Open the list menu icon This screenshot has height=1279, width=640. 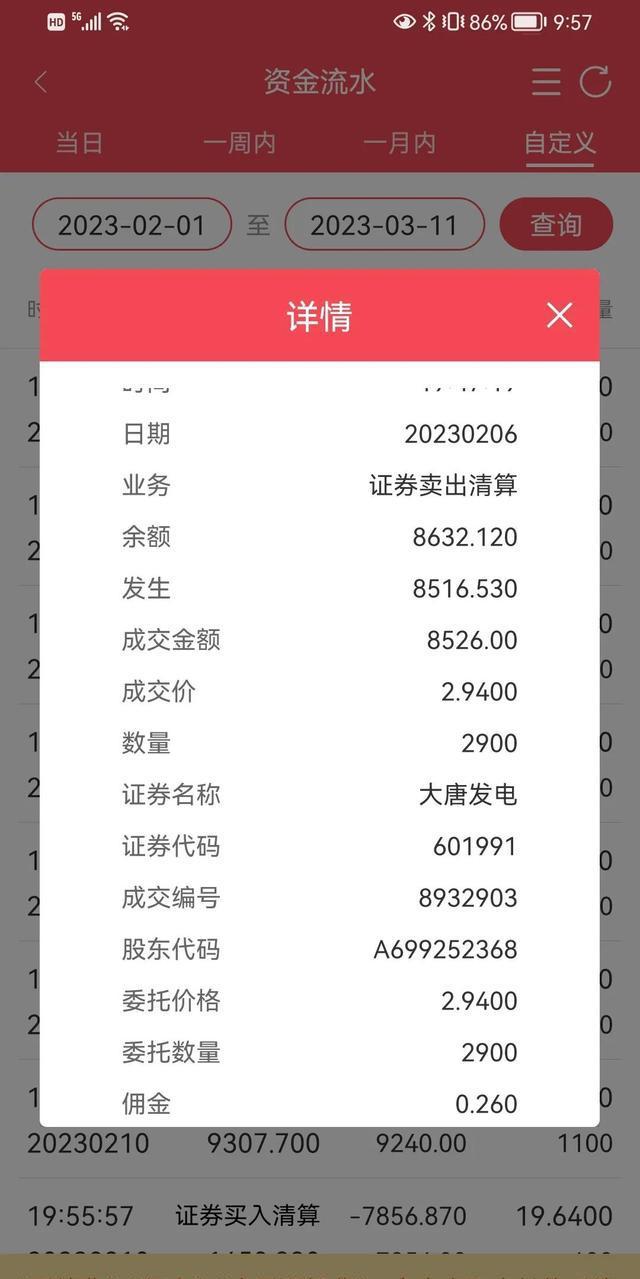coord(546,82)
